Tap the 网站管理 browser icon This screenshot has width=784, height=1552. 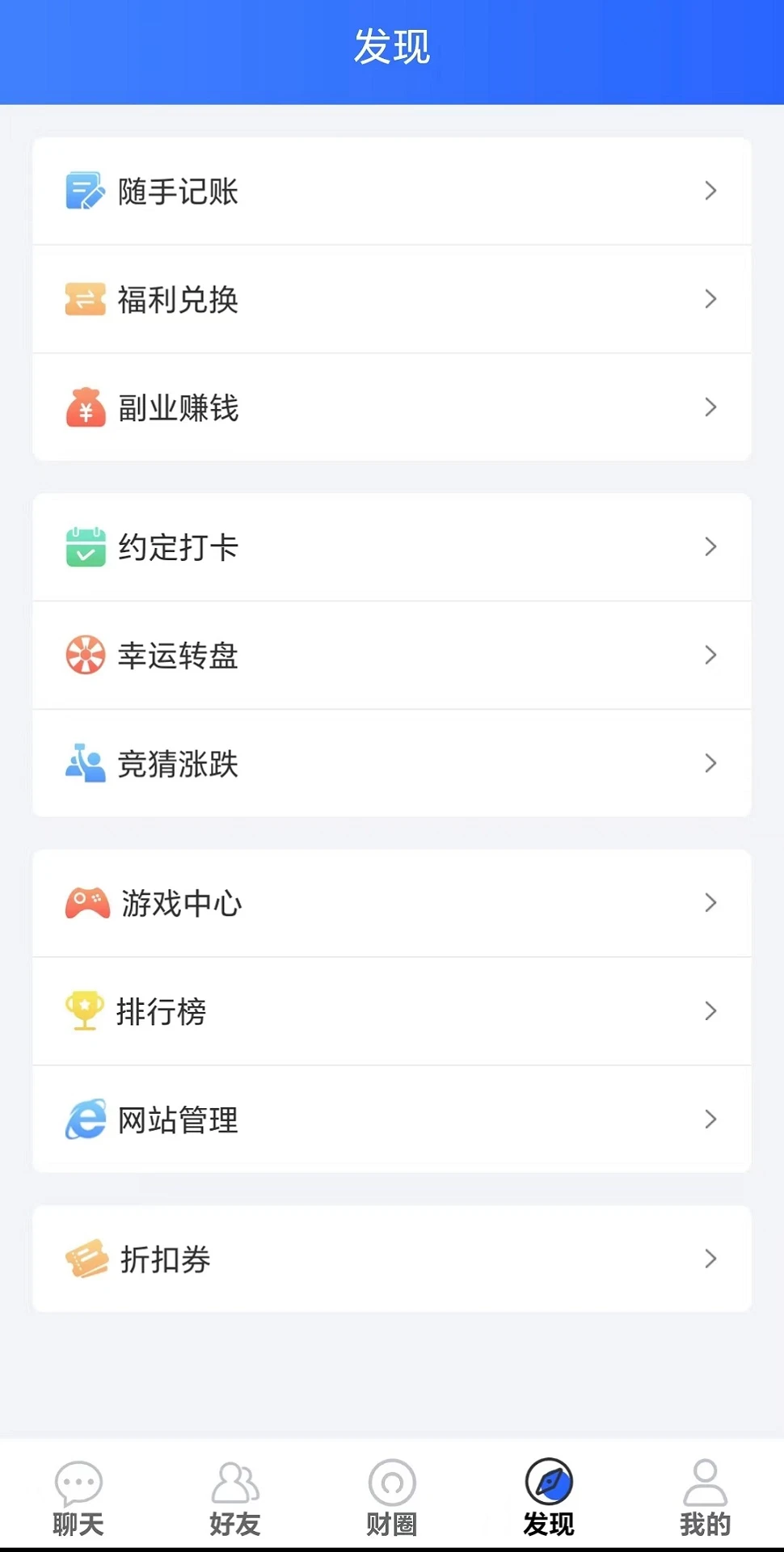[85, 1120]
